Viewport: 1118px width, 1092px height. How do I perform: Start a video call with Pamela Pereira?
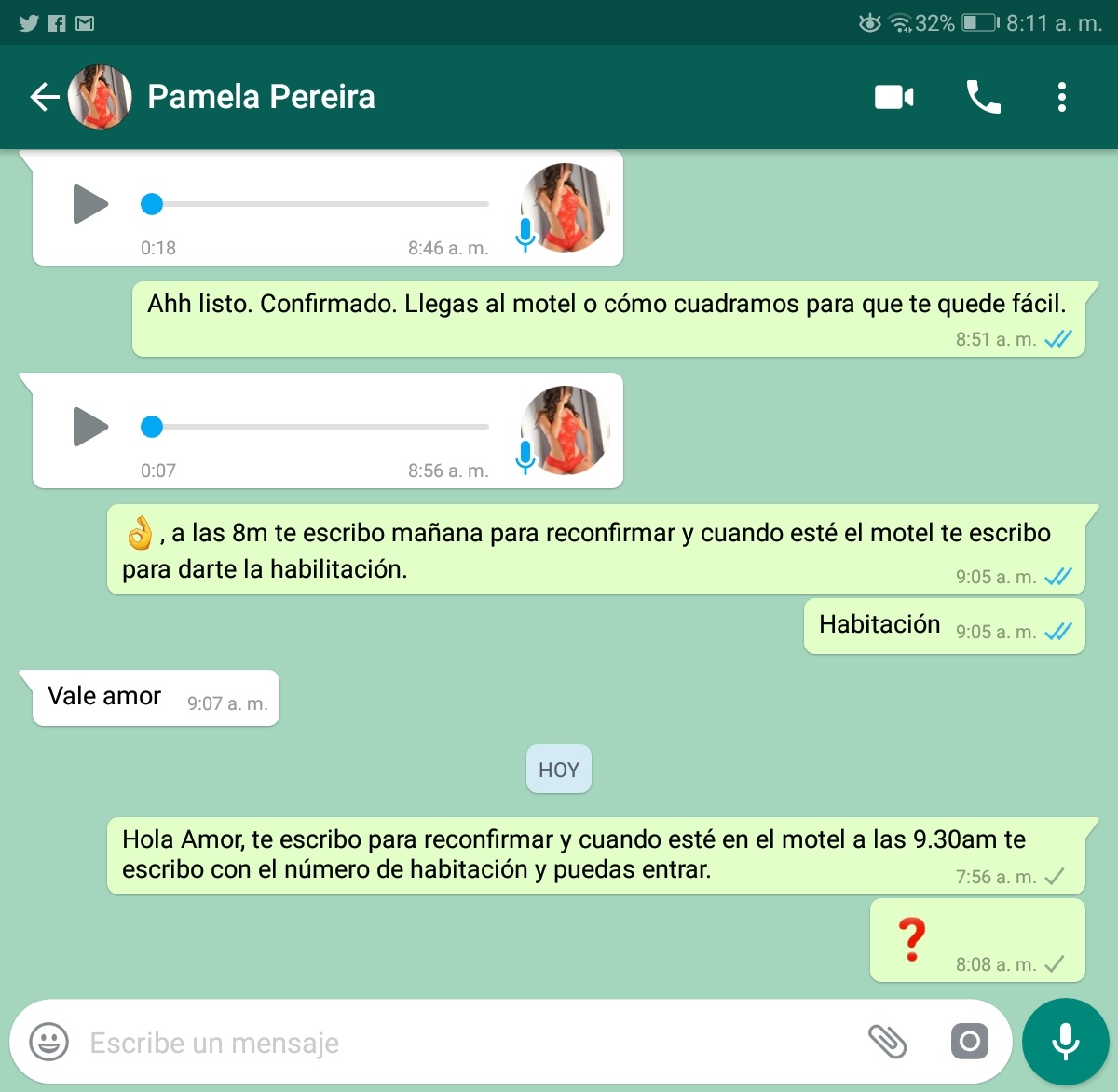coord(893,97)
